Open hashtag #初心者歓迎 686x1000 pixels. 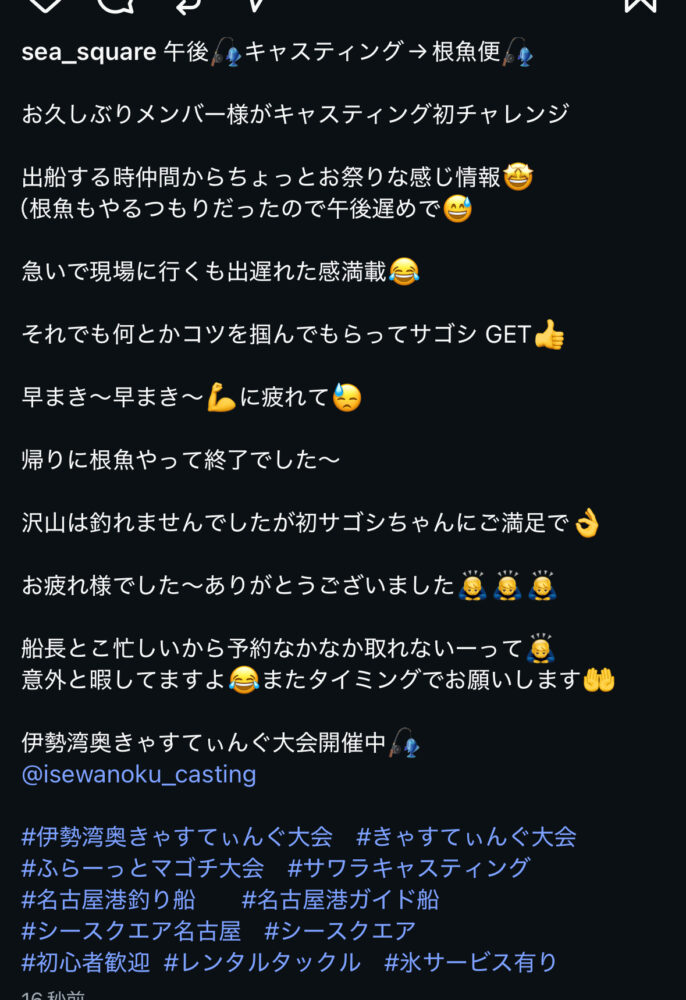click(x=86, y=963)
